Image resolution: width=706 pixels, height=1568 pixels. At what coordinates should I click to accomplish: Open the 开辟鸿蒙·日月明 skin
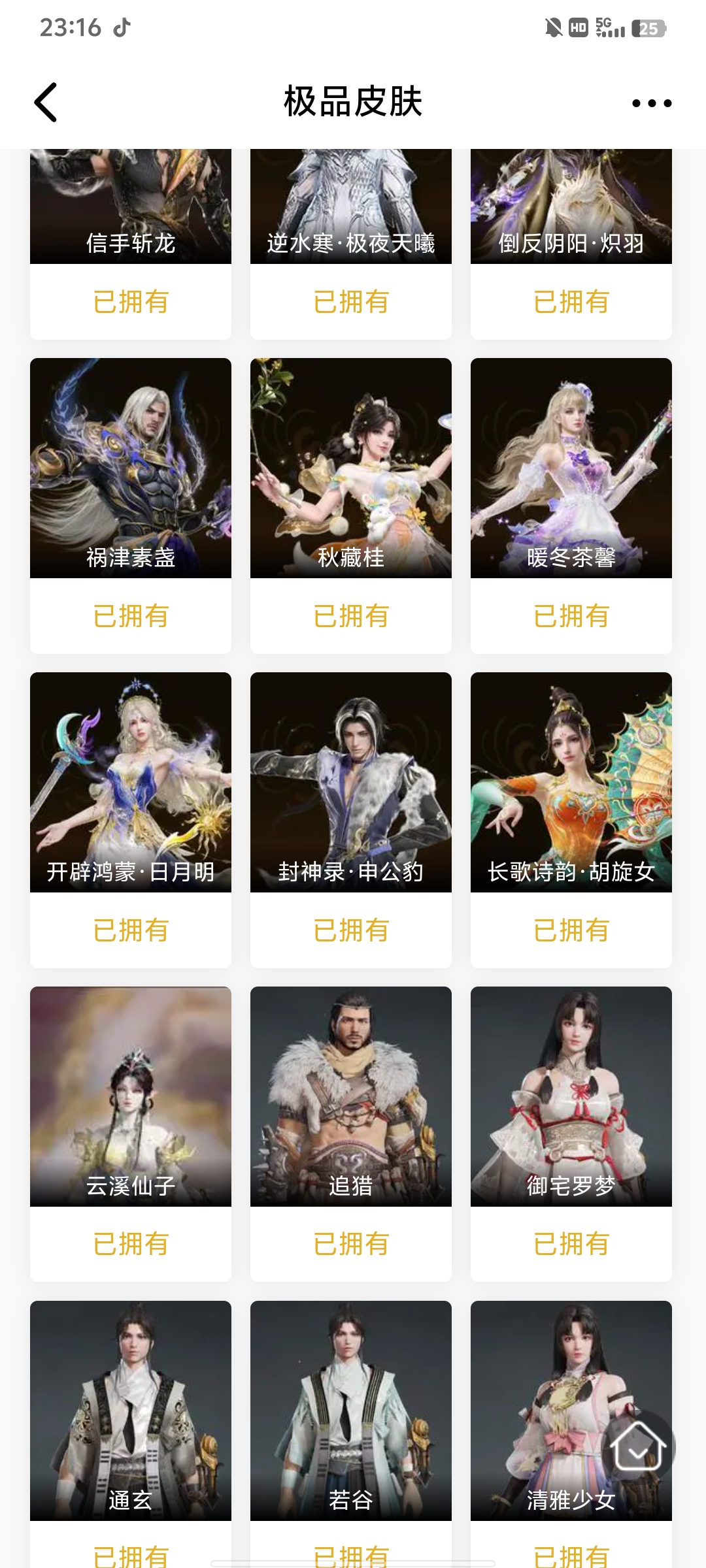131,782
